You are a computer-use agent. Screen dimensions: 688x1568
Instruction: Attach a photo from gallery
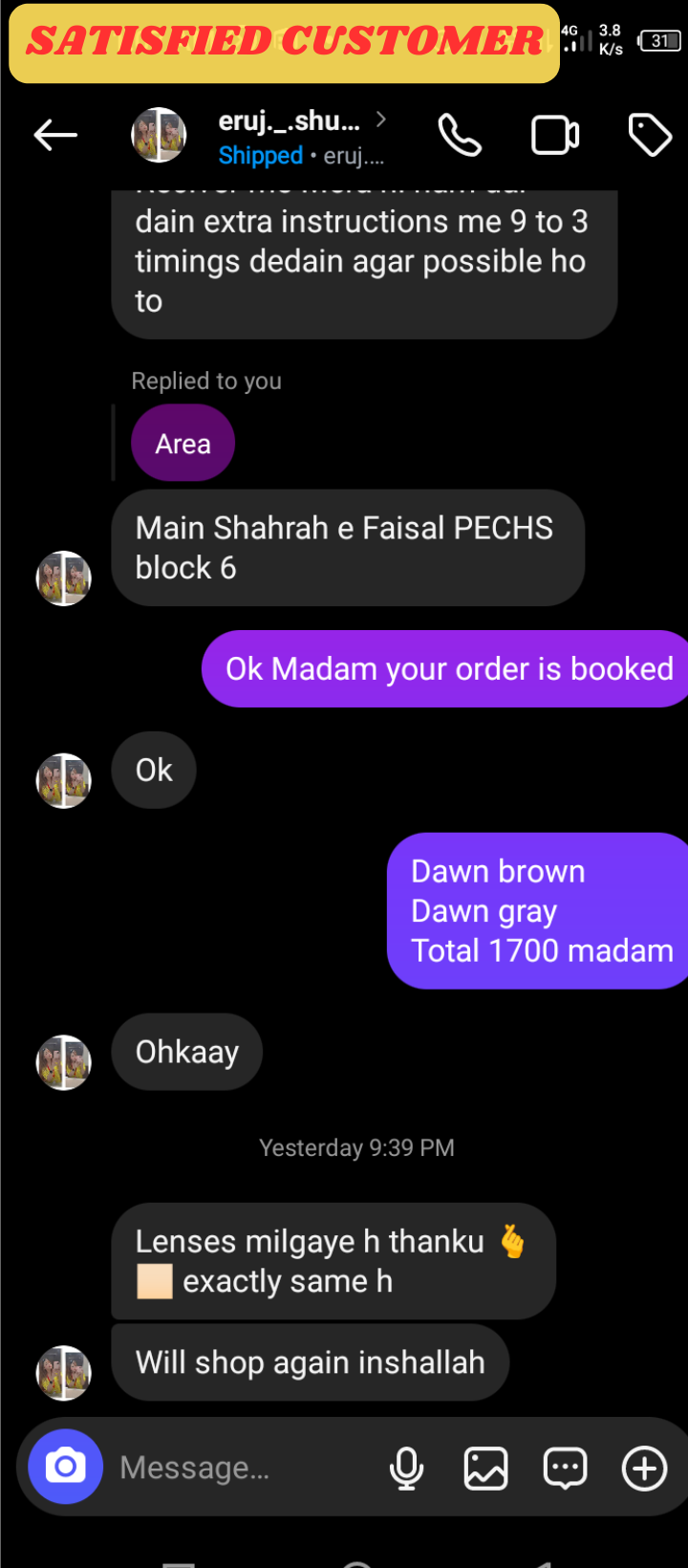485,1468
